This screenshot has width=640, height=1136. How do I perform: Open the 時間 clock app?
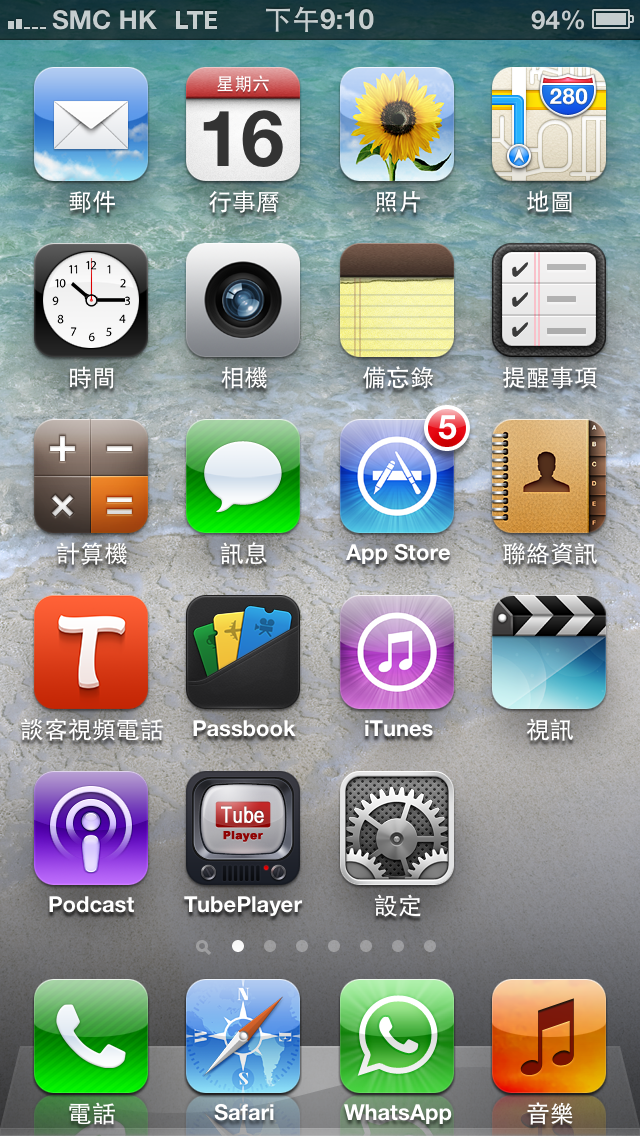tap(91, 300)
